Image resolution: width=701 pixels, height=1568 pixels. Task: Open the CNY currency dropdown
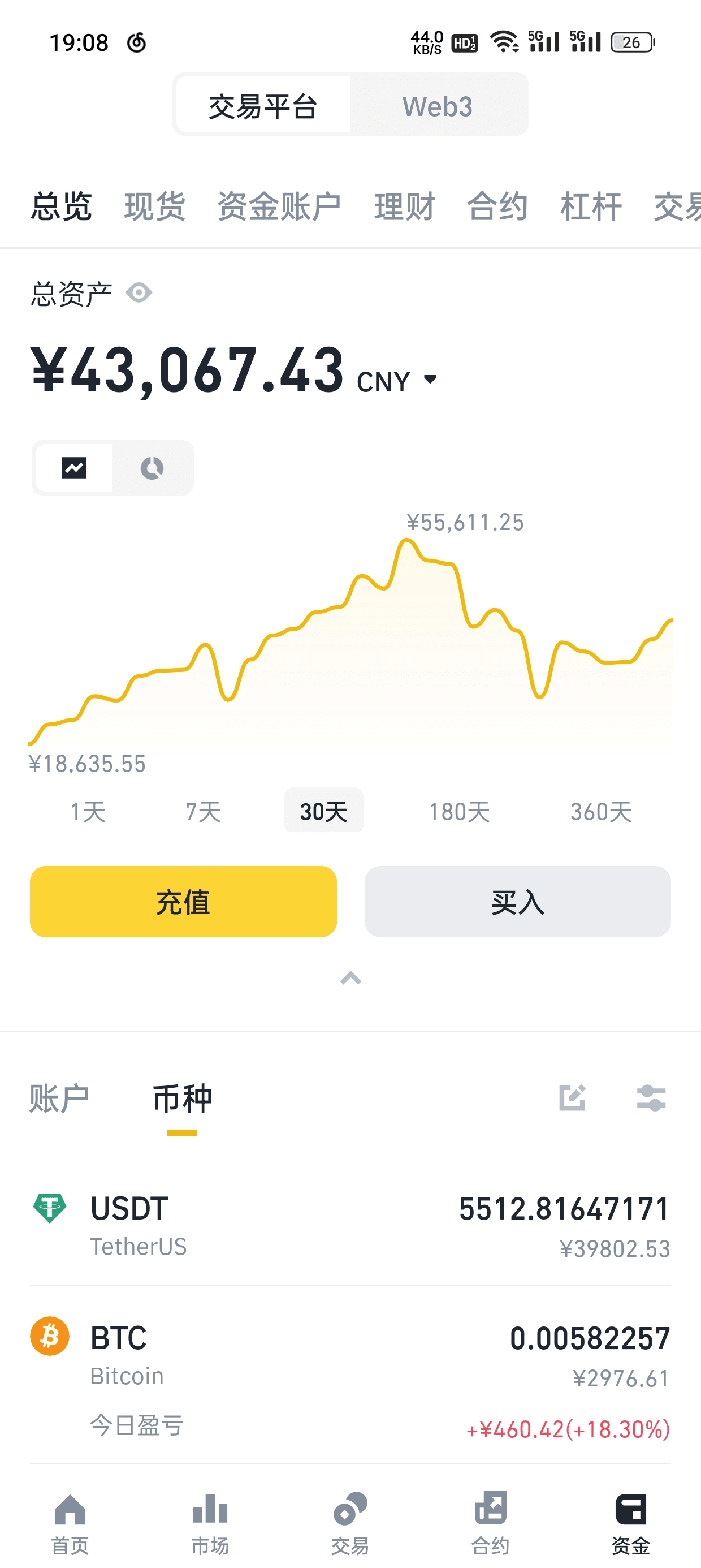(x=430, y=380)
